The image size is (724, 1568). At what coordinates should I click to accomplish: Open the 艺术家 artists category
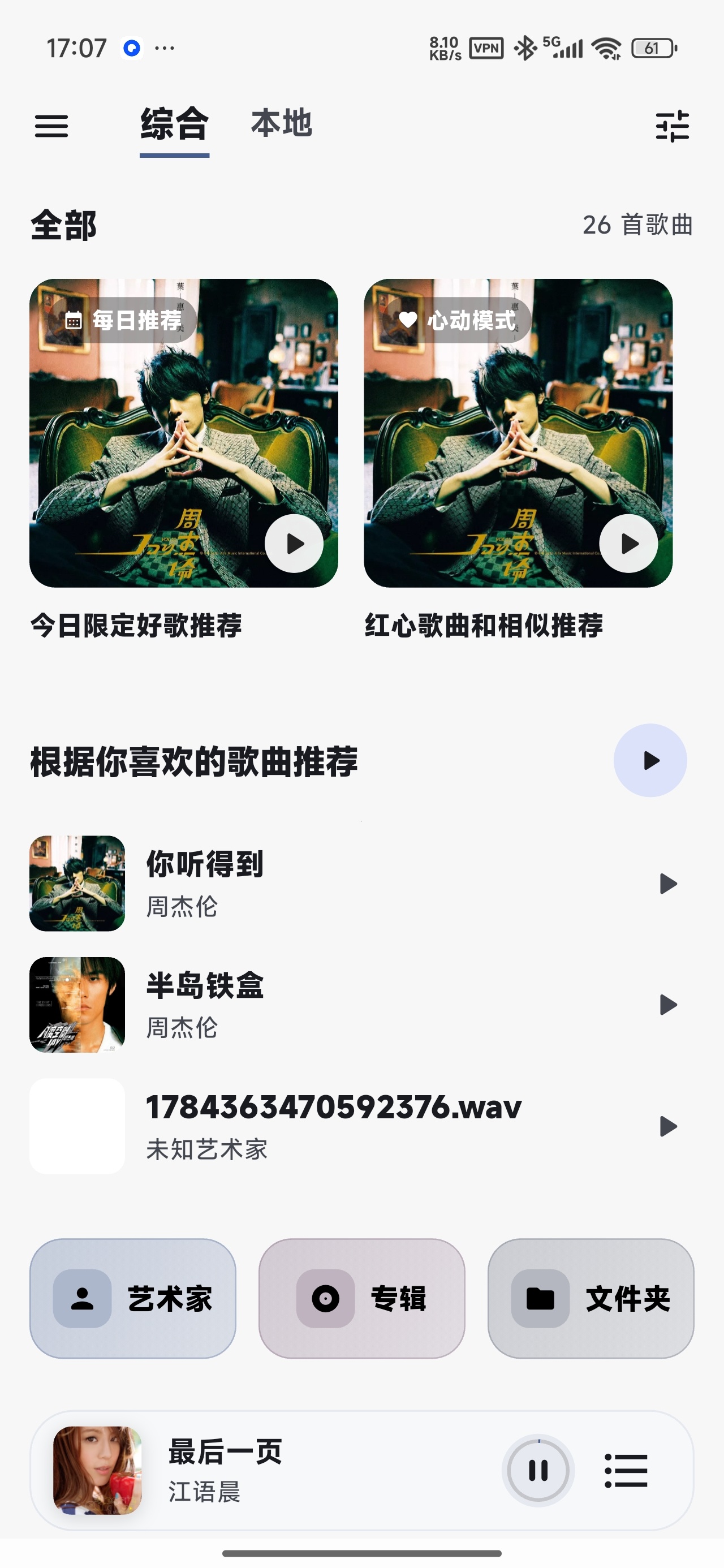[133, 1298]
